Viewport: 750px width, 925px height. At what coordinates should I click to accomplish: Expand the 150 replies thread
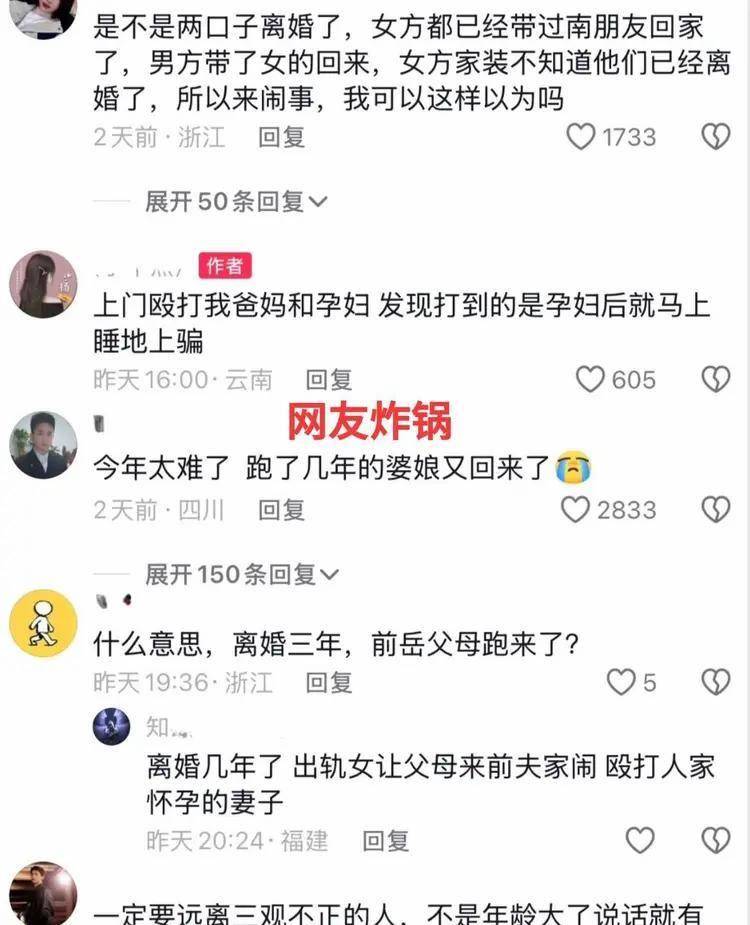click(x=242, y=574)
